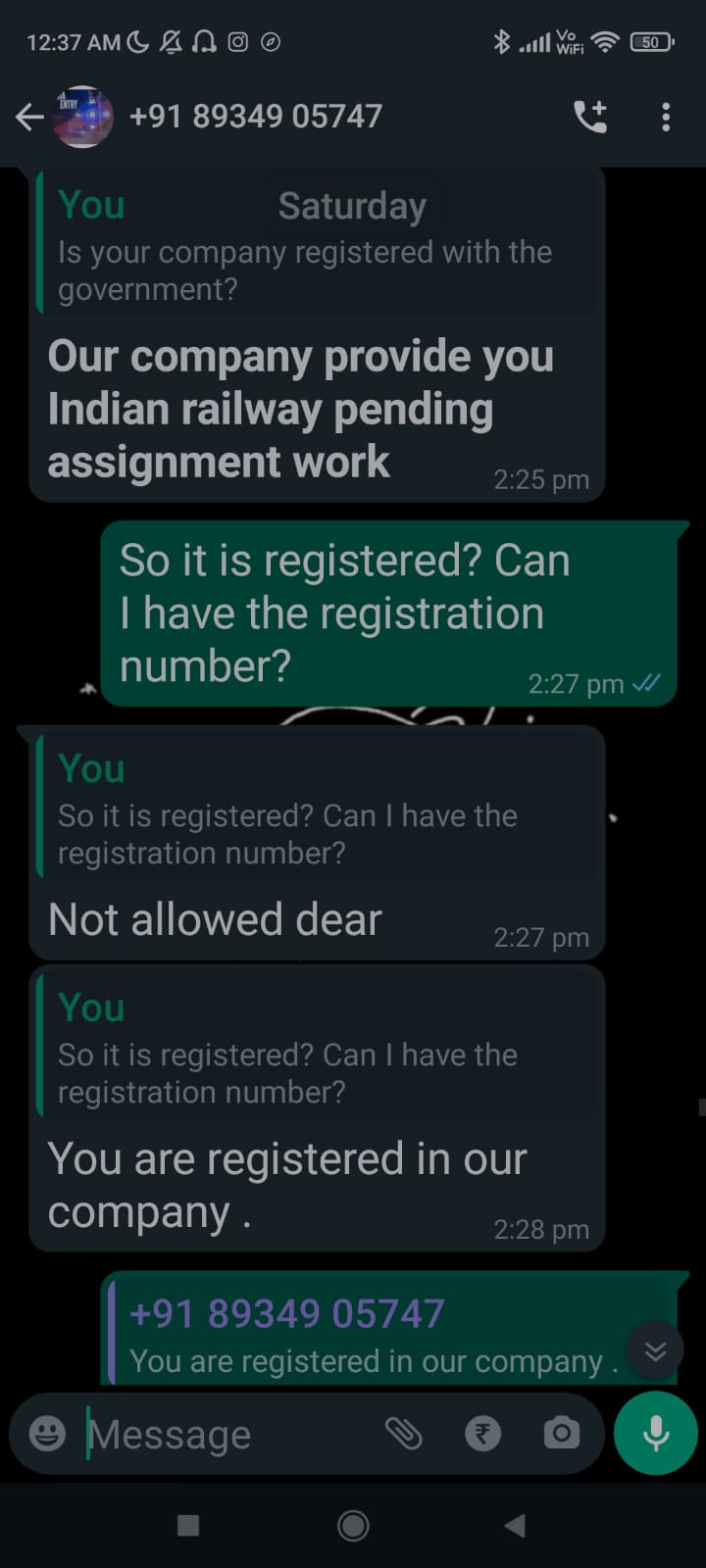Viewport: 706px width, 1568px height.
Task: Jump to latest messages with the down arrow
Action: tap(655, 1351)
